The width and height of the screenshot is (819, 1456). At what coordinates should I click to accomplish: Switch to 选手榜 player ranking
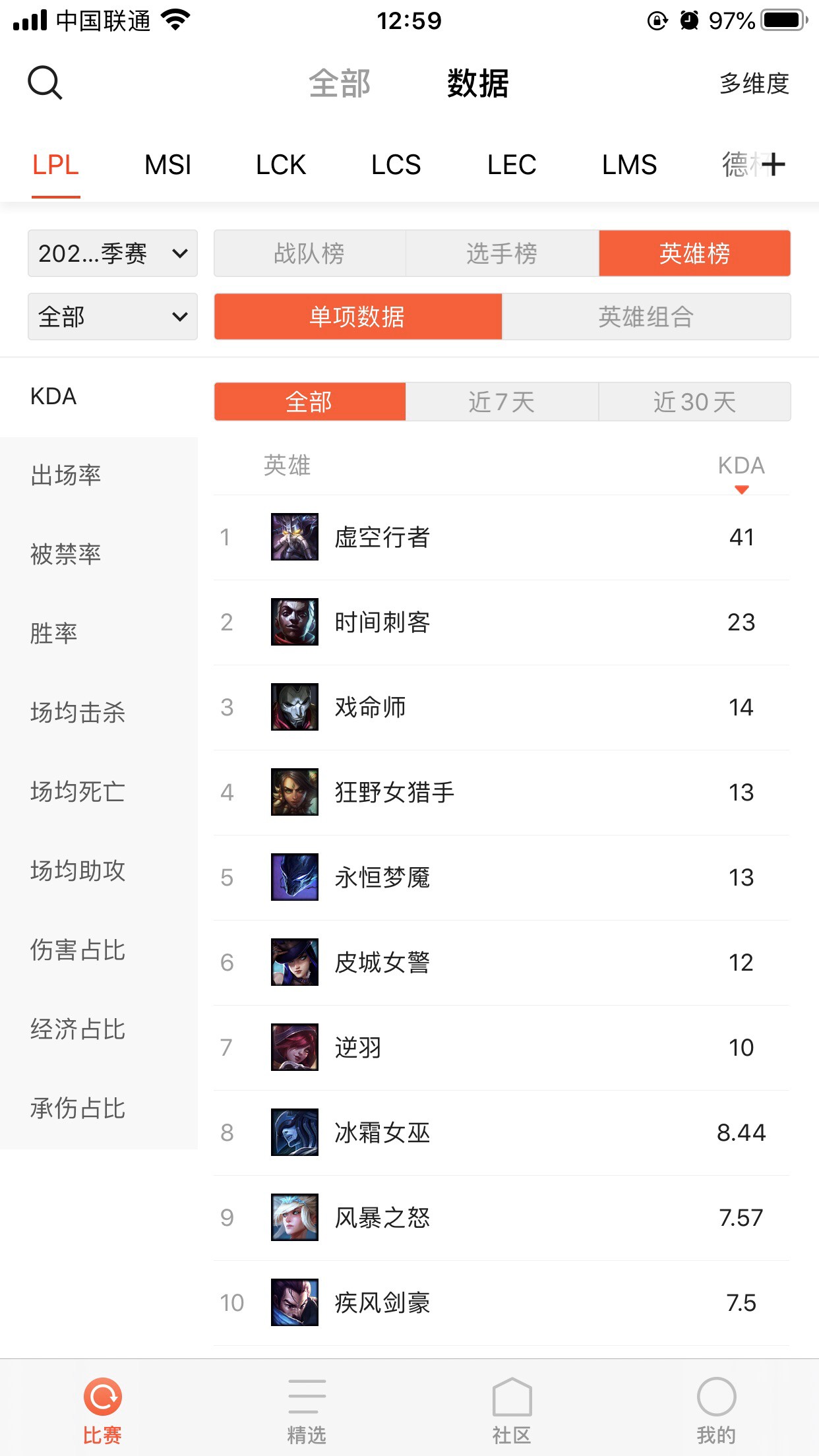click(502, 253)
